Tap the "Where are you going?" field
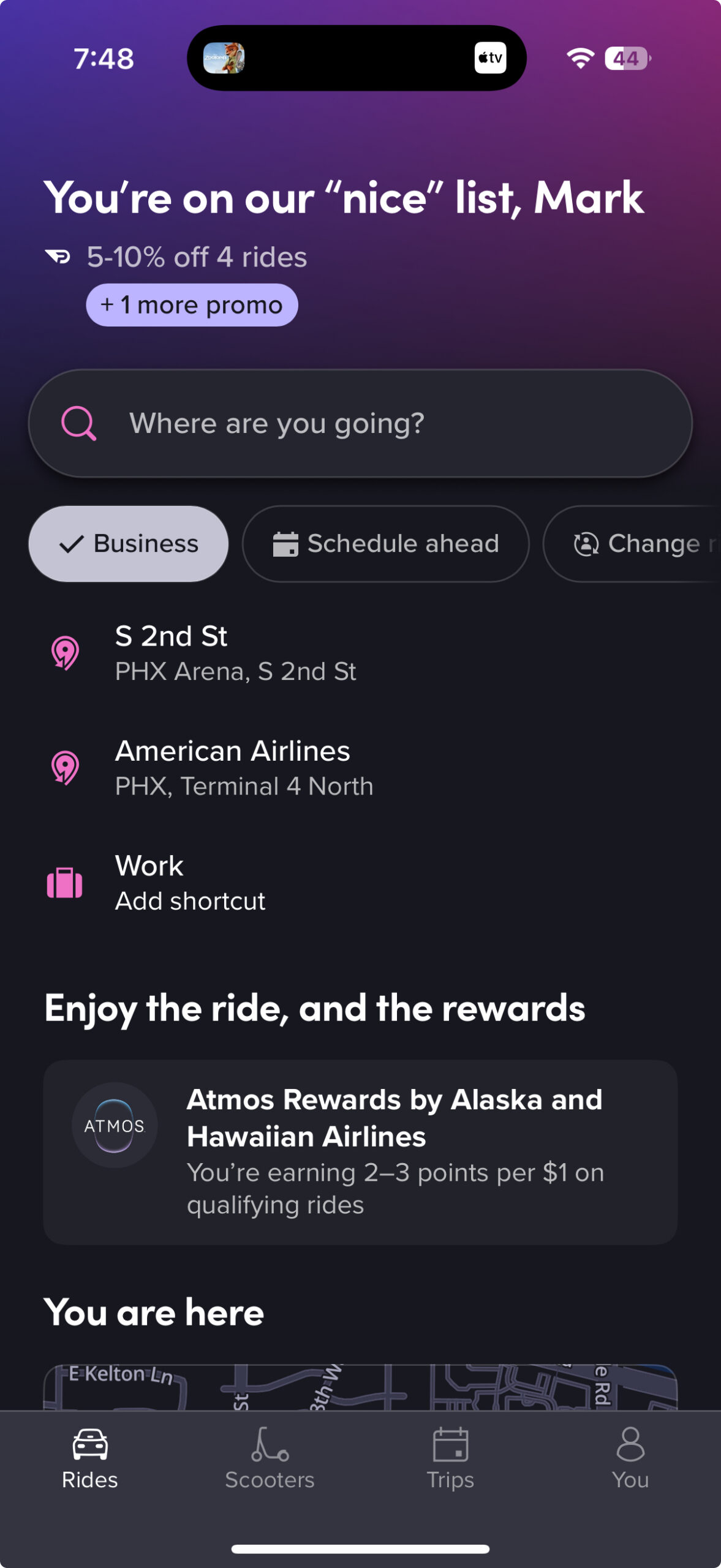 [x=360, y=423]
